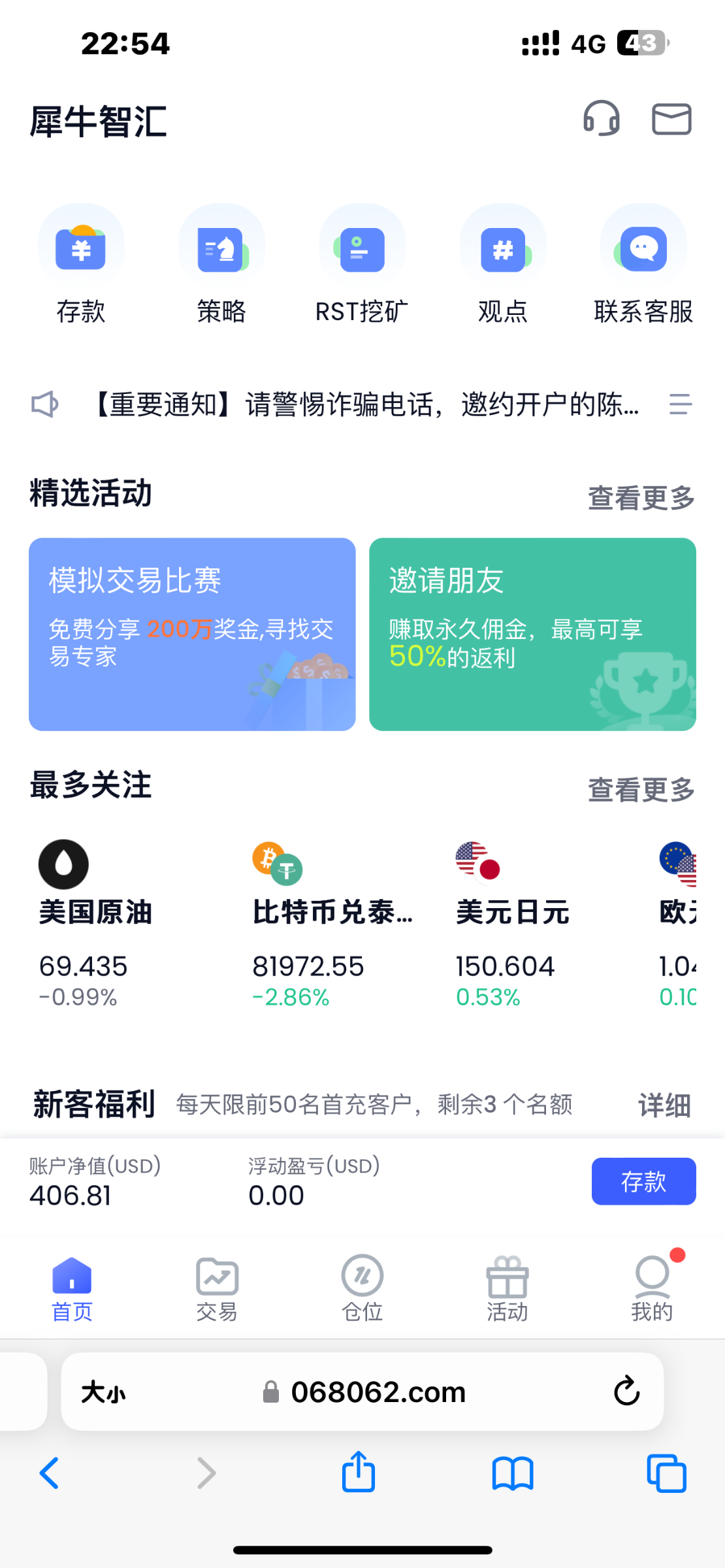
Task: Open the notice list menu icon
Action: pyautogui.click(x=681, y=404)
